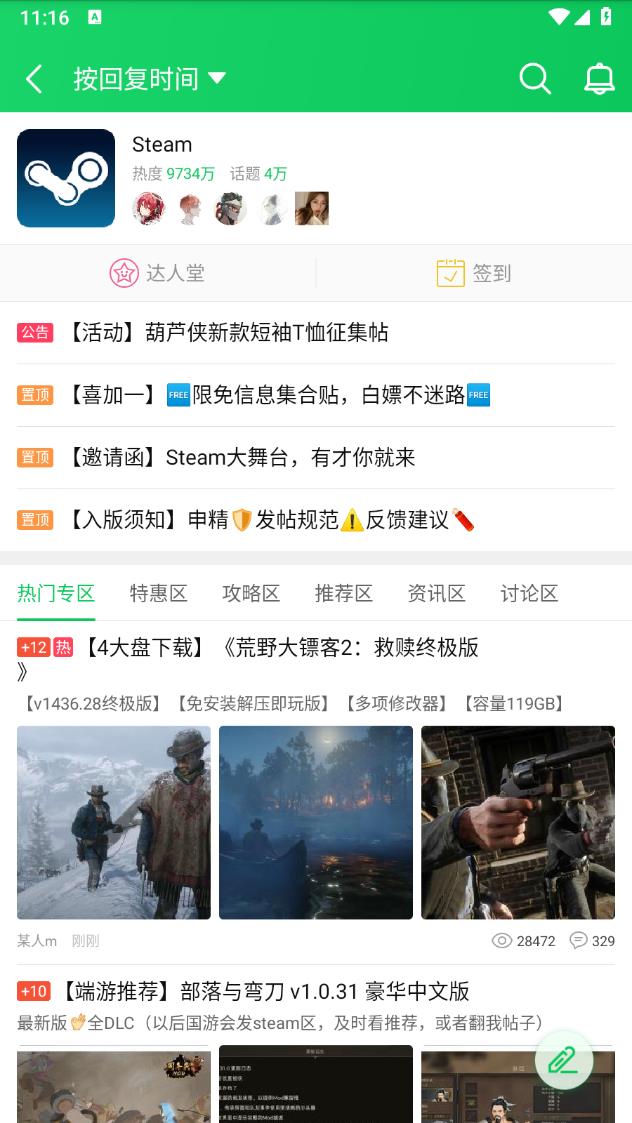Switch to the 攻略区 tab

(250, 593)
